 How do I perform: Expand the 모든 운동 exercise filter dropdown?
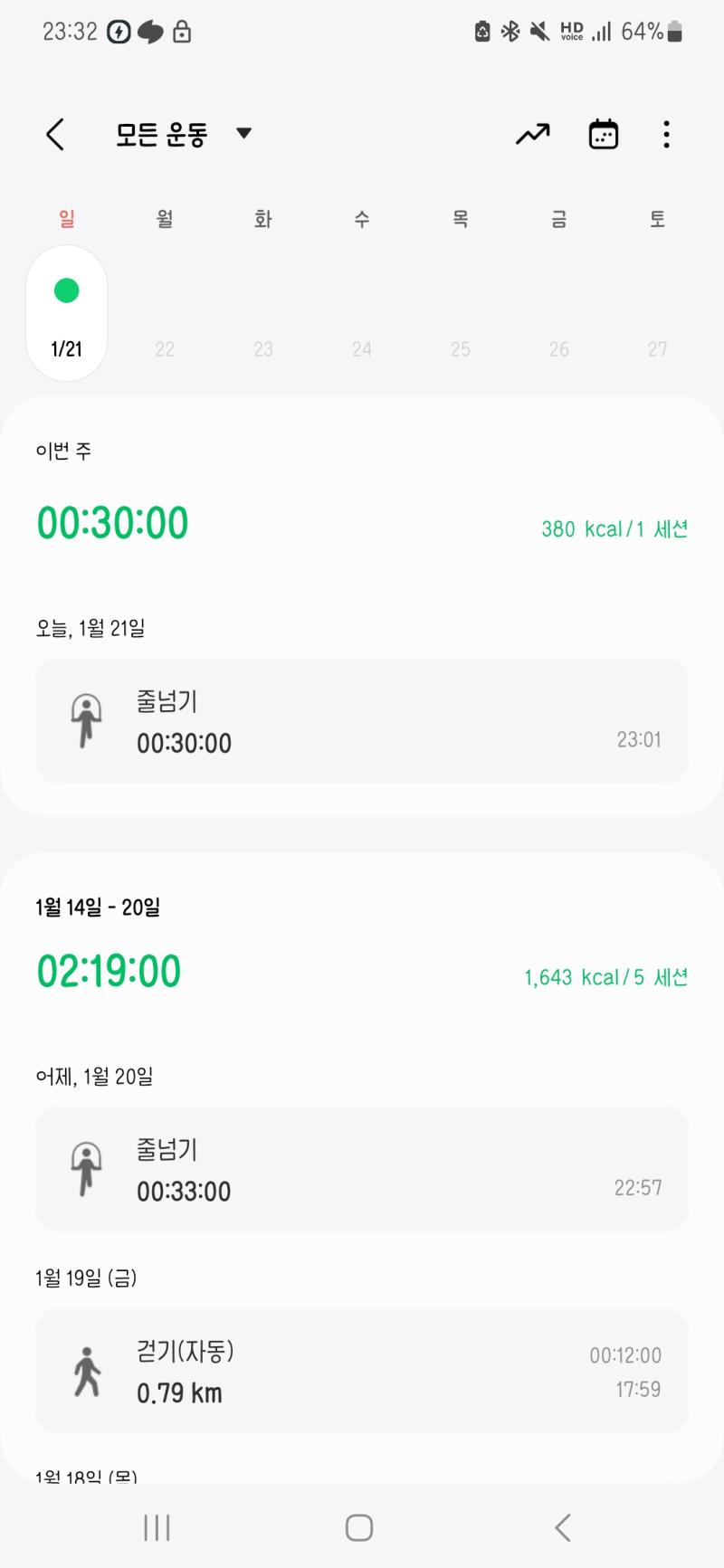pyautogui.click(x=184, y=135)
